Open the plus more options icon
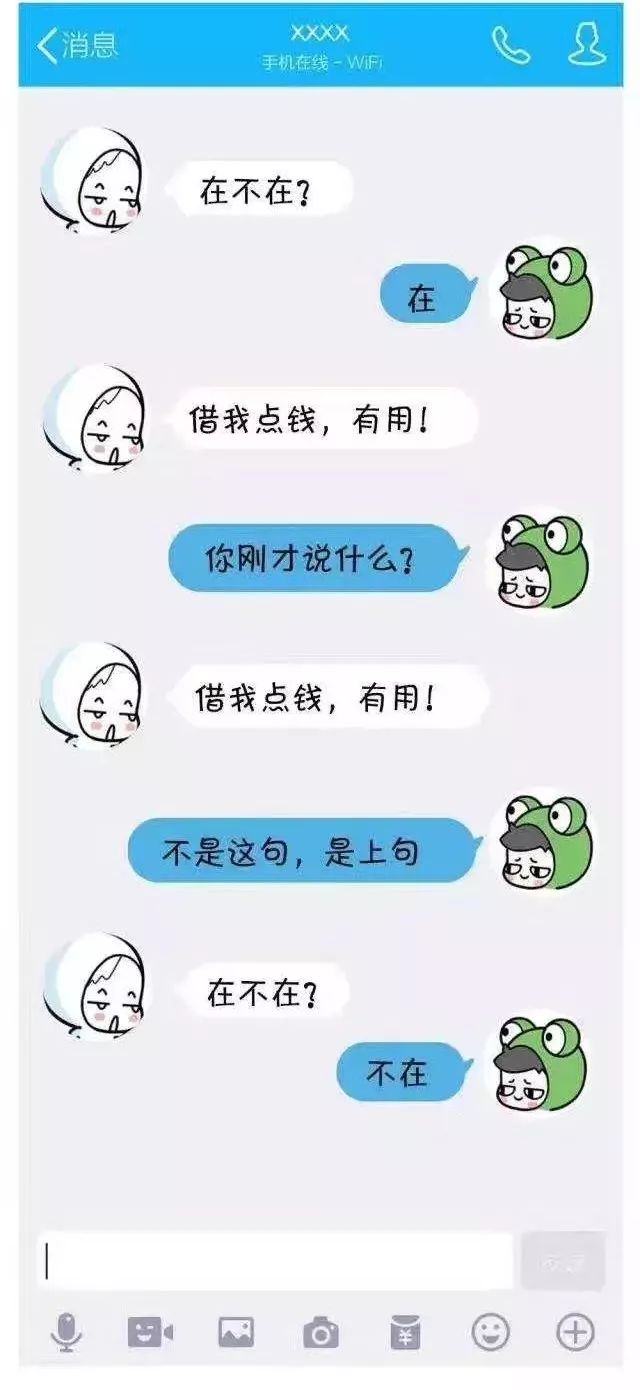This screenshot has width=640, height=1390. click(575, 1332)
